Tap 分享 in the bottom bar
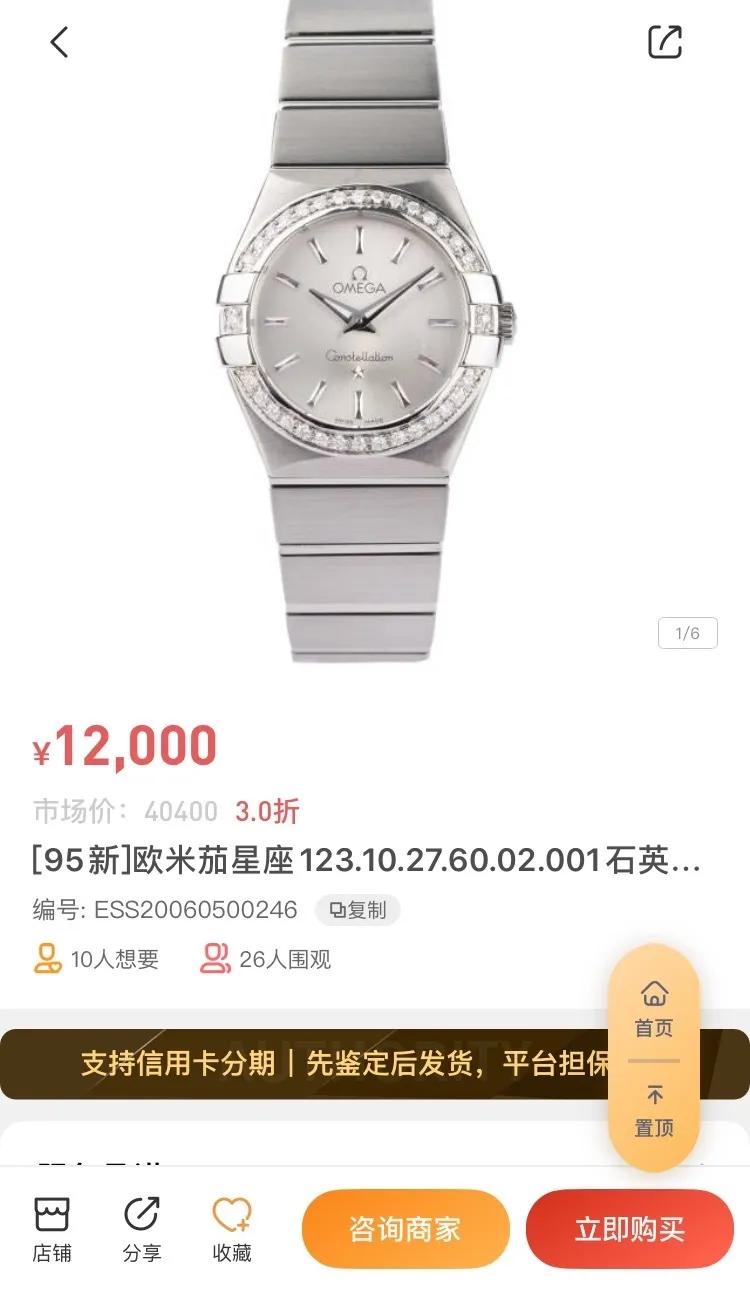 [141, 1229]
